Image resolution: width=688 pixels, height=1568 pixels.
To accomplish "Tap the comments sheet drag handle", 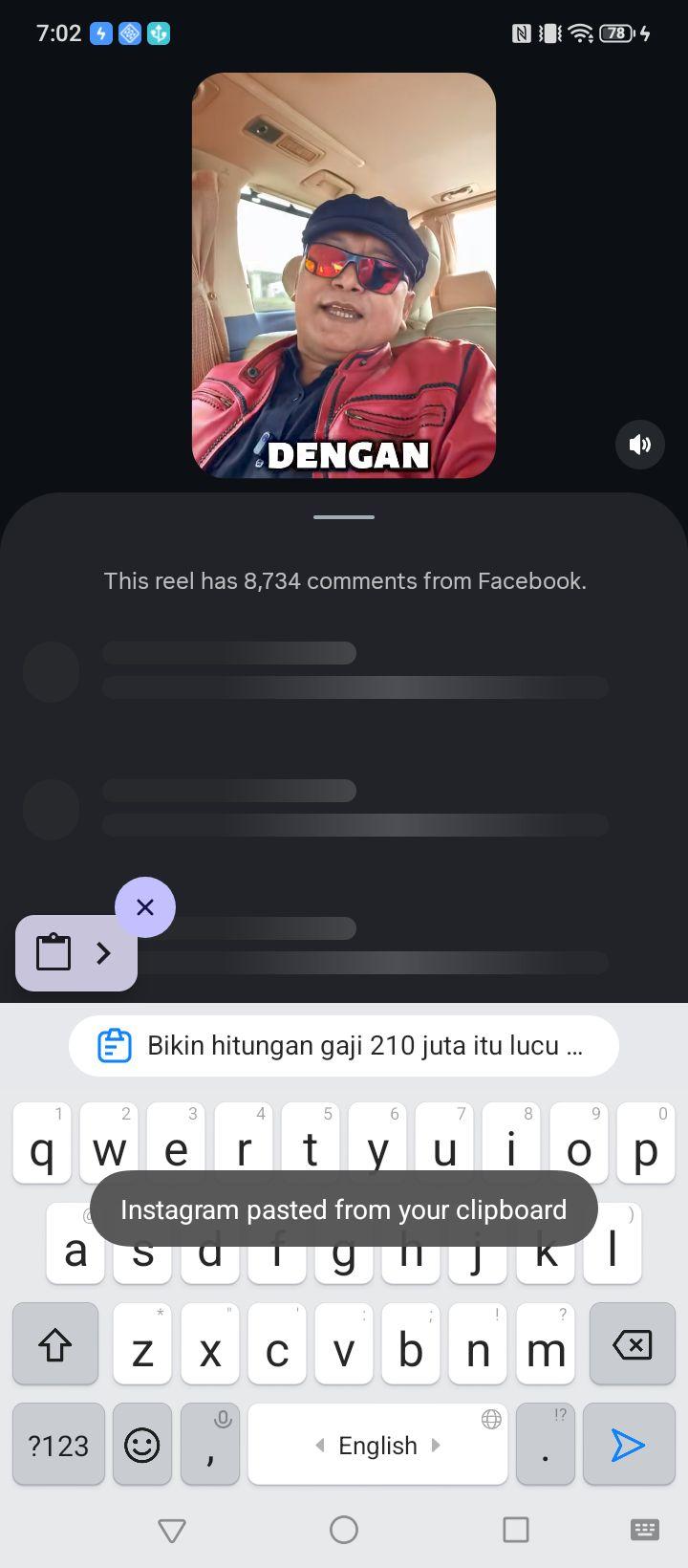I will click(344, 517).
